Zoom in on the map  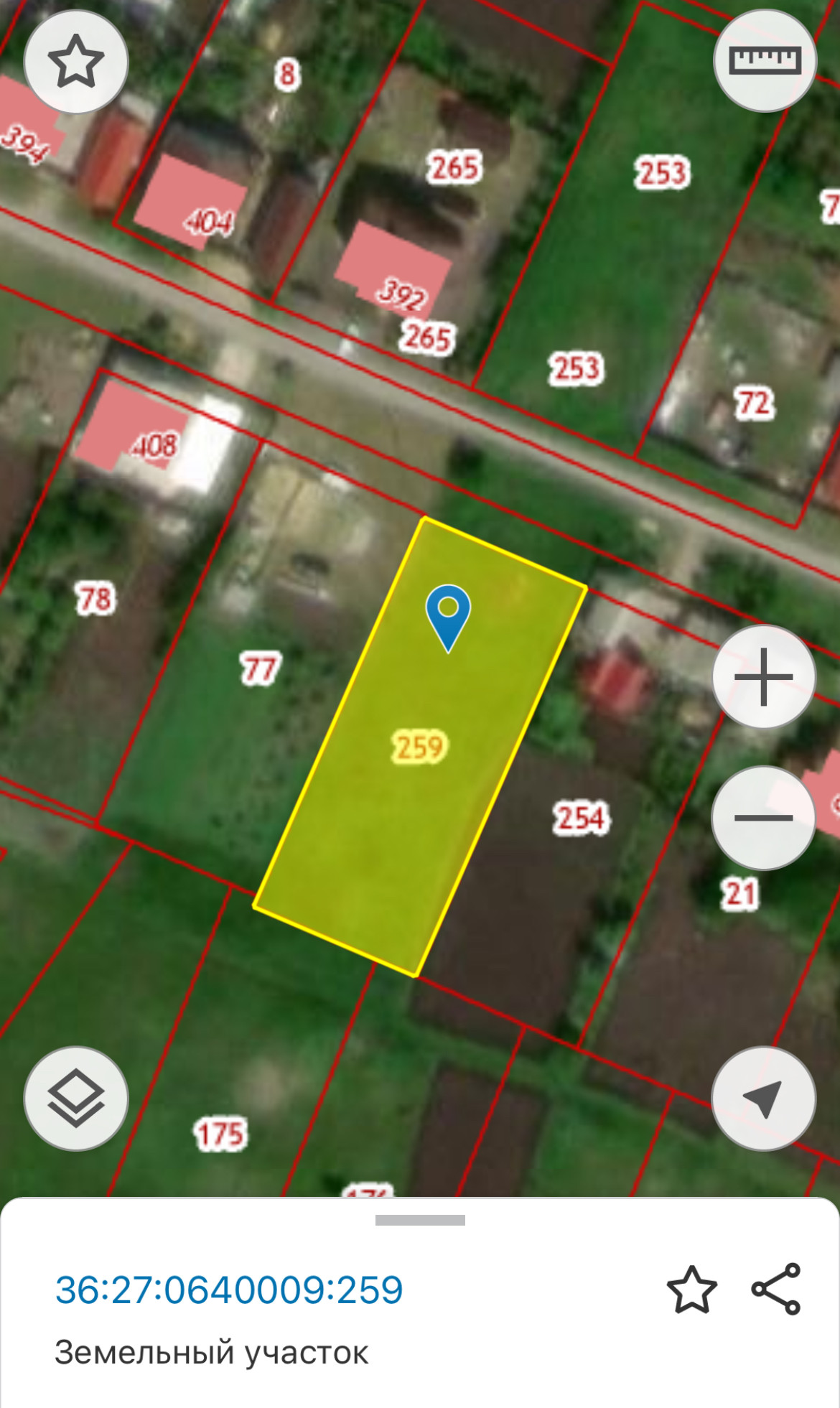click(764, 676)
